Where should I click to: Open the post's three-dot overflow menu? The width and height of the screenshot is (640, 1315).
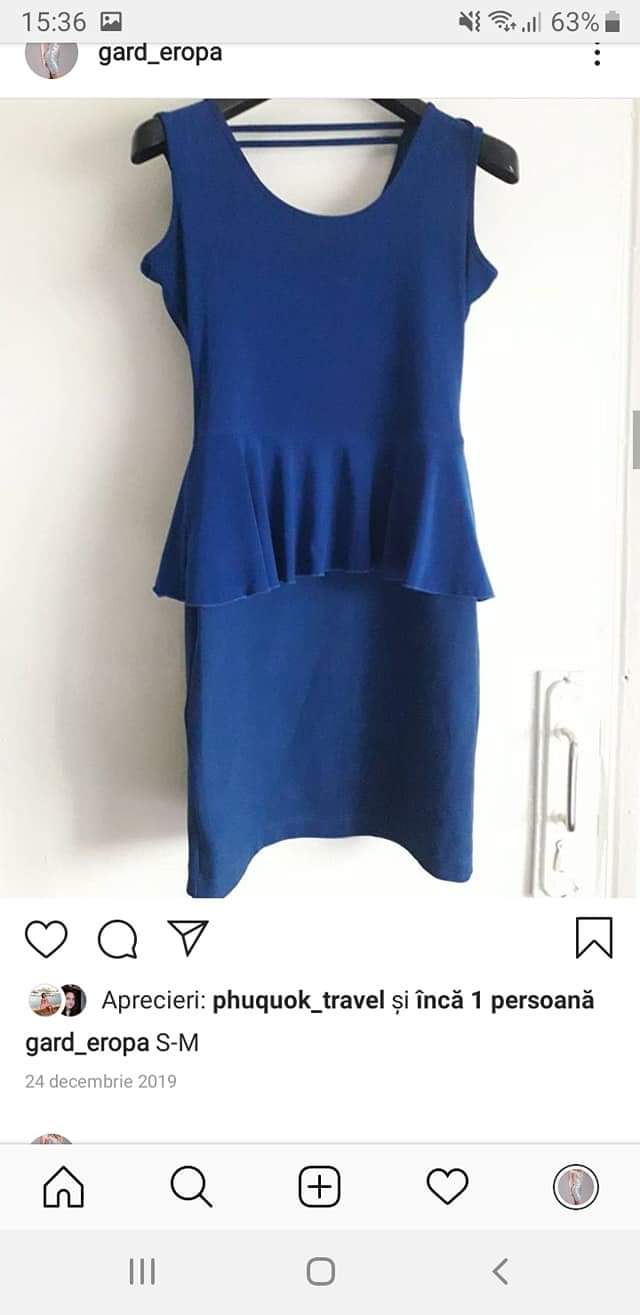[x=597, y=54]
